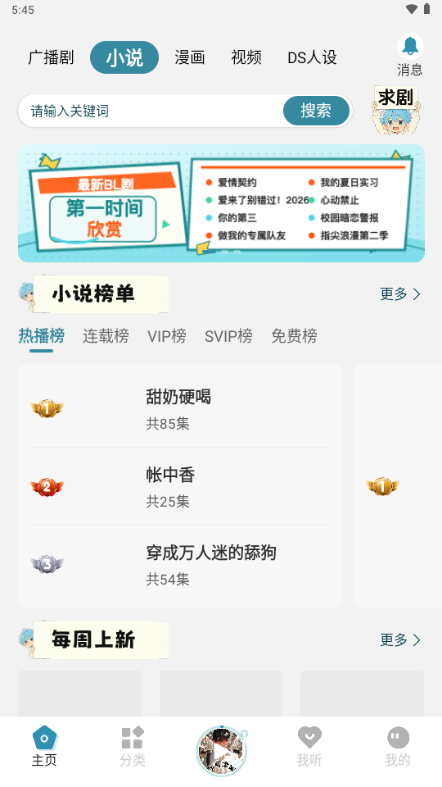Open 穿成万人迷的舔狗

click(180, 564)
